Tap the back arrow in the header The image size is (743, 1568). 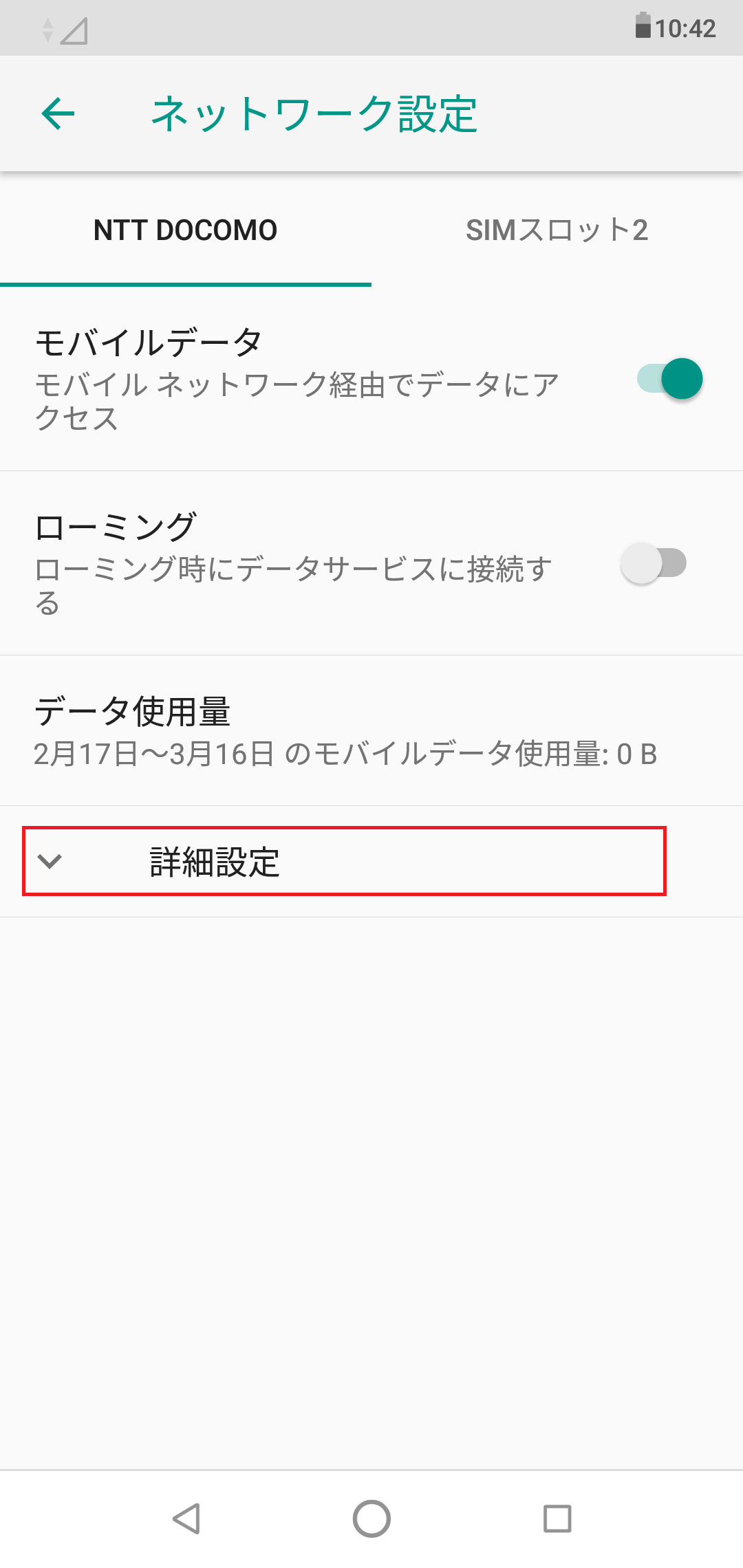coord(57,114)
